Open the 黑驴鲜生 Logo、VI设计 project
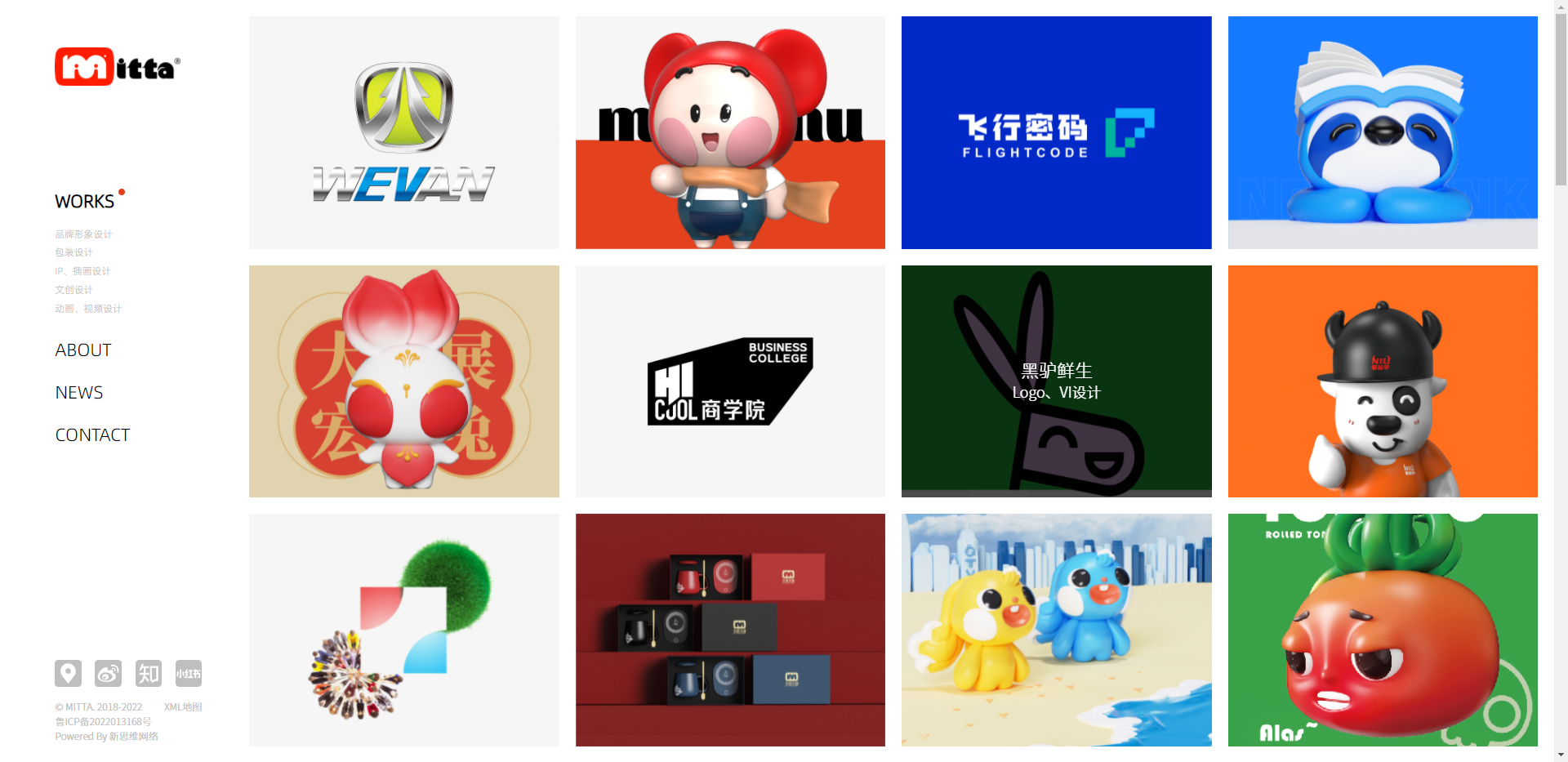Viewport: 1568px width, 762px height. tap(1056, 381)
